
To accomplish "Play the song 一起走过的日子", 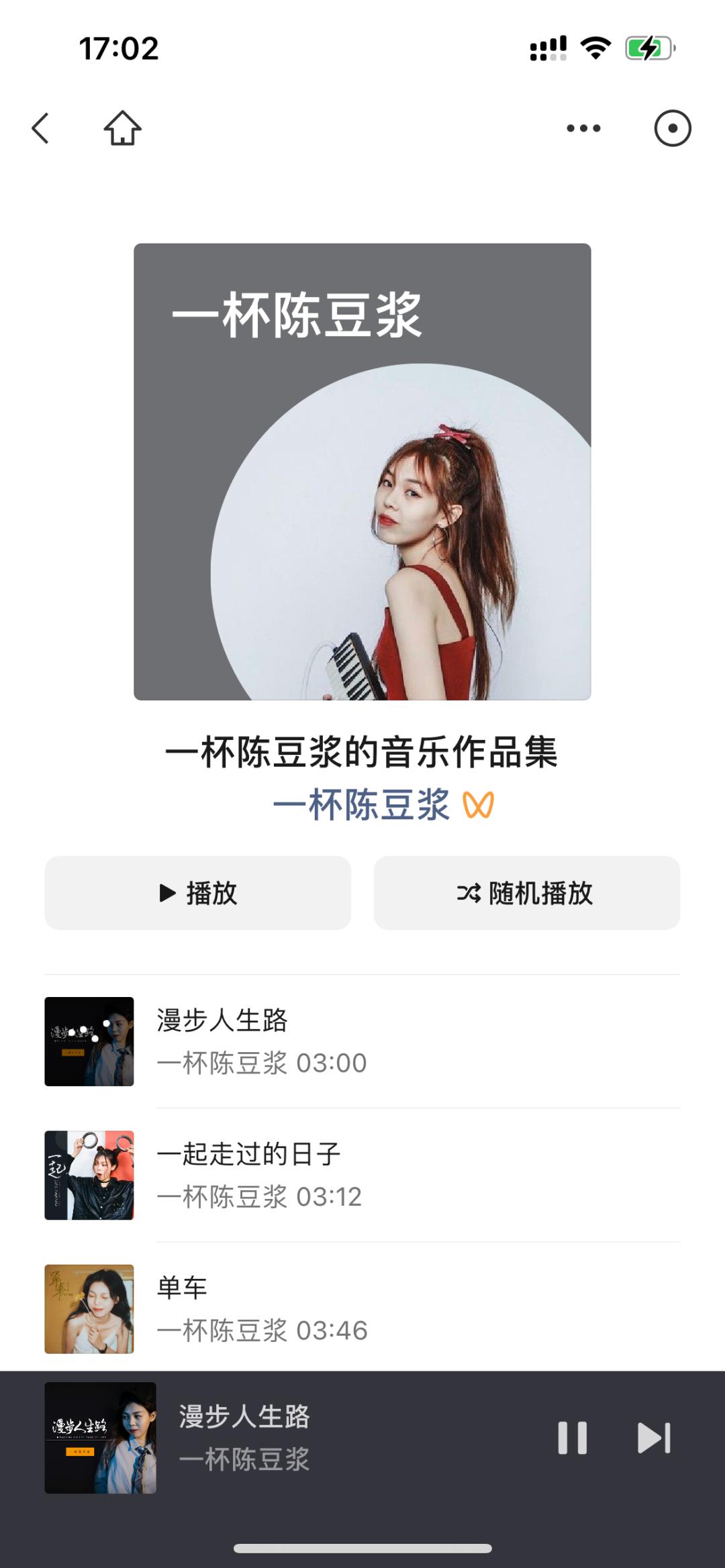I will coord(362,1175).
